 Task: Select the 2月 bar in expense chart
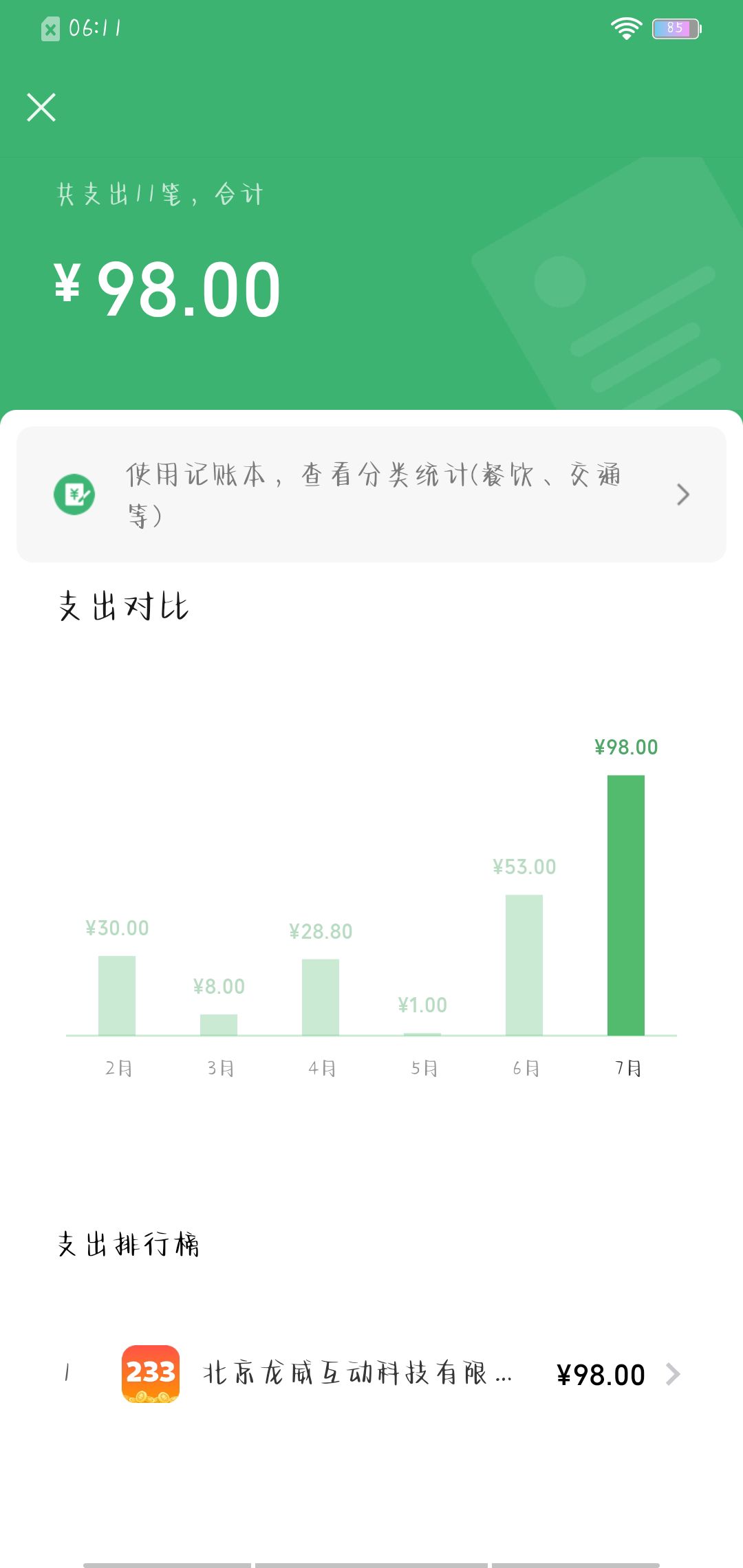pos(117,995)
